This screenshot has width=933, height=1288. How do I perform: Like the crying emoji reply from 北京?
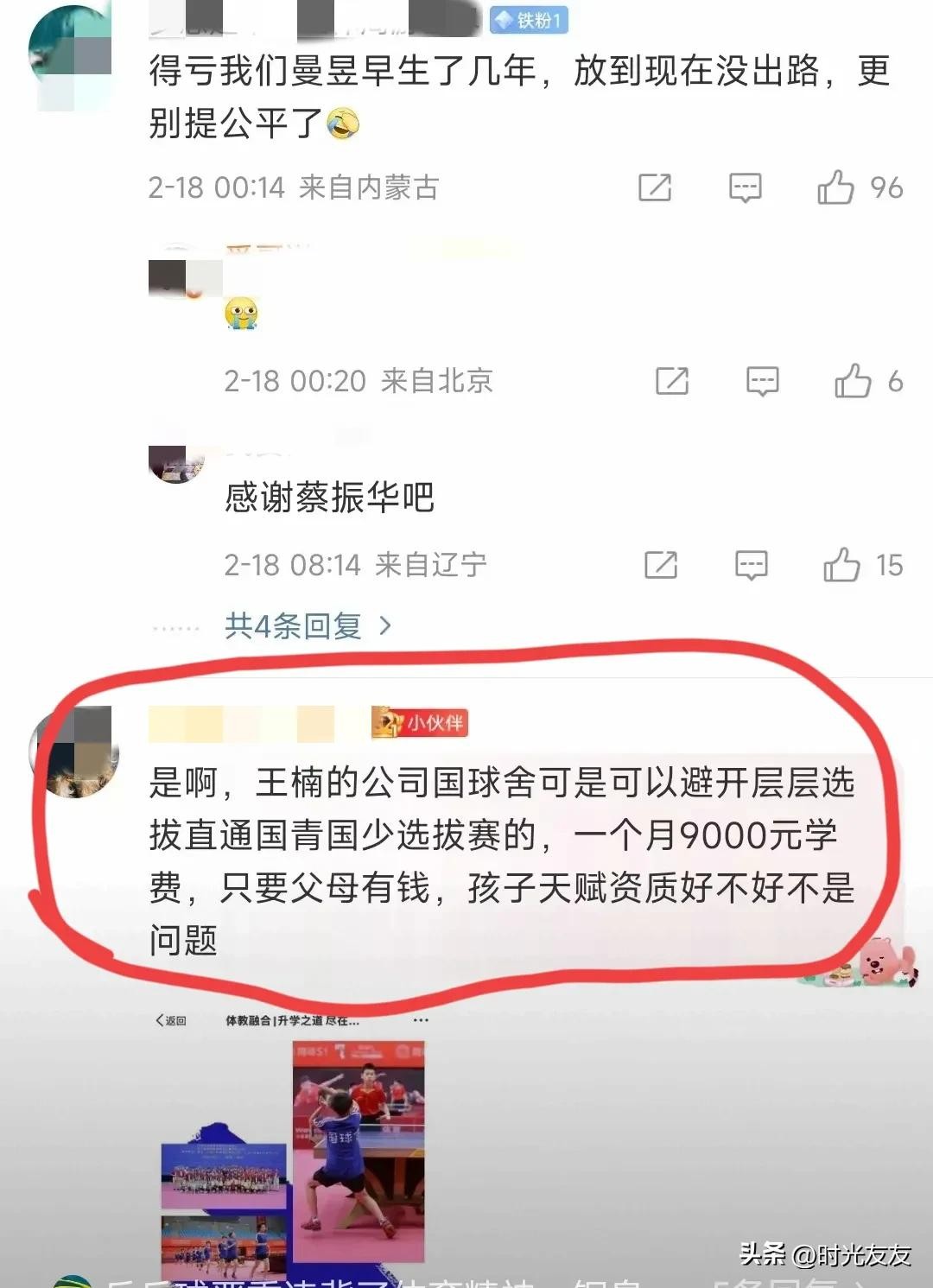(x=853, y=381)
